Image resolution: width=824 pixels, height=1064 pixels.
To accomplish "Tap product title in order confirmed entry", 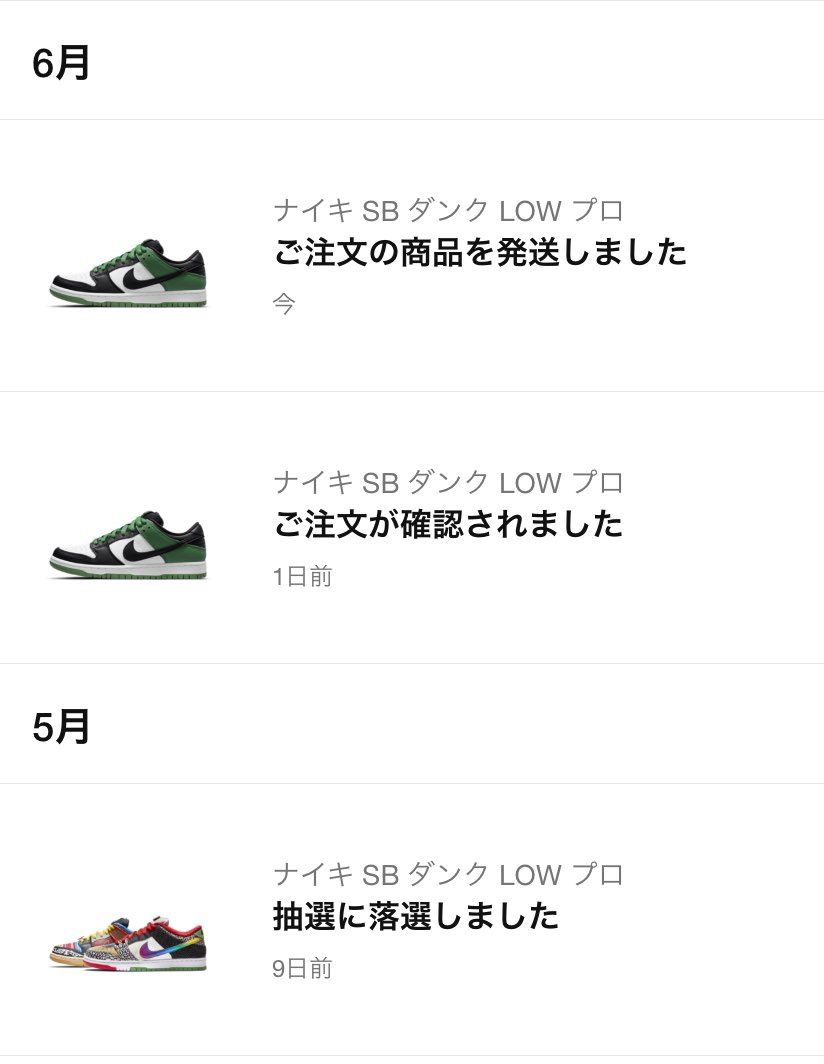I will (x=447, y=483).
